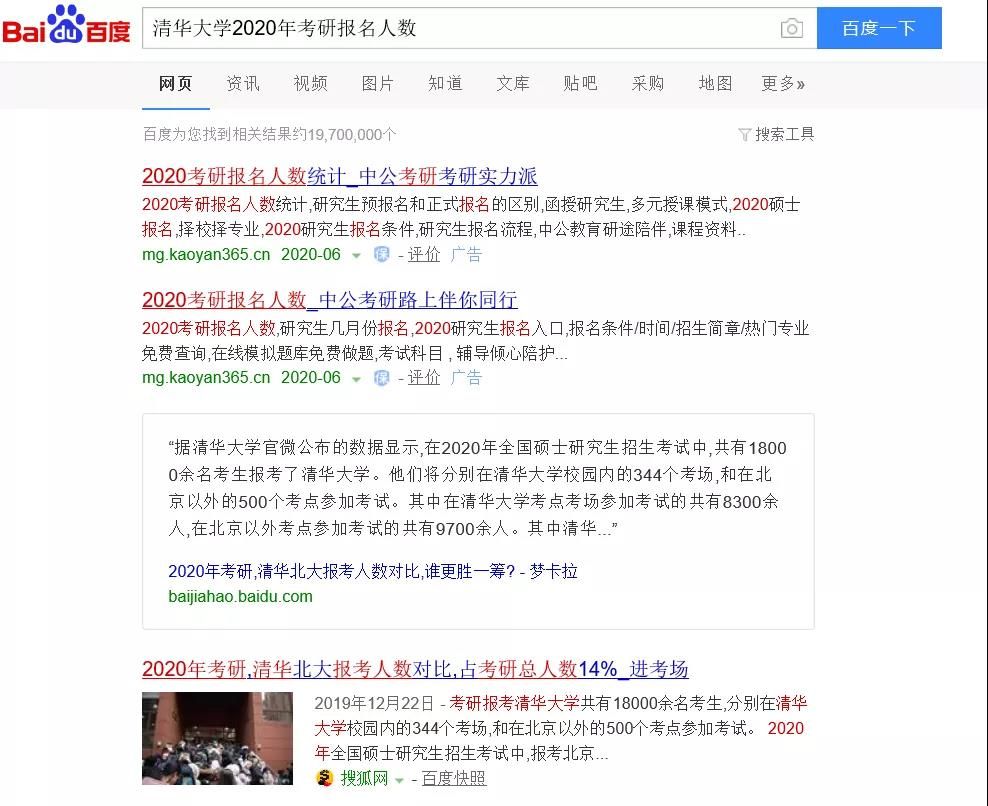Open 搜索工具 filter options
988x806 pixels.
coord(776,134)
